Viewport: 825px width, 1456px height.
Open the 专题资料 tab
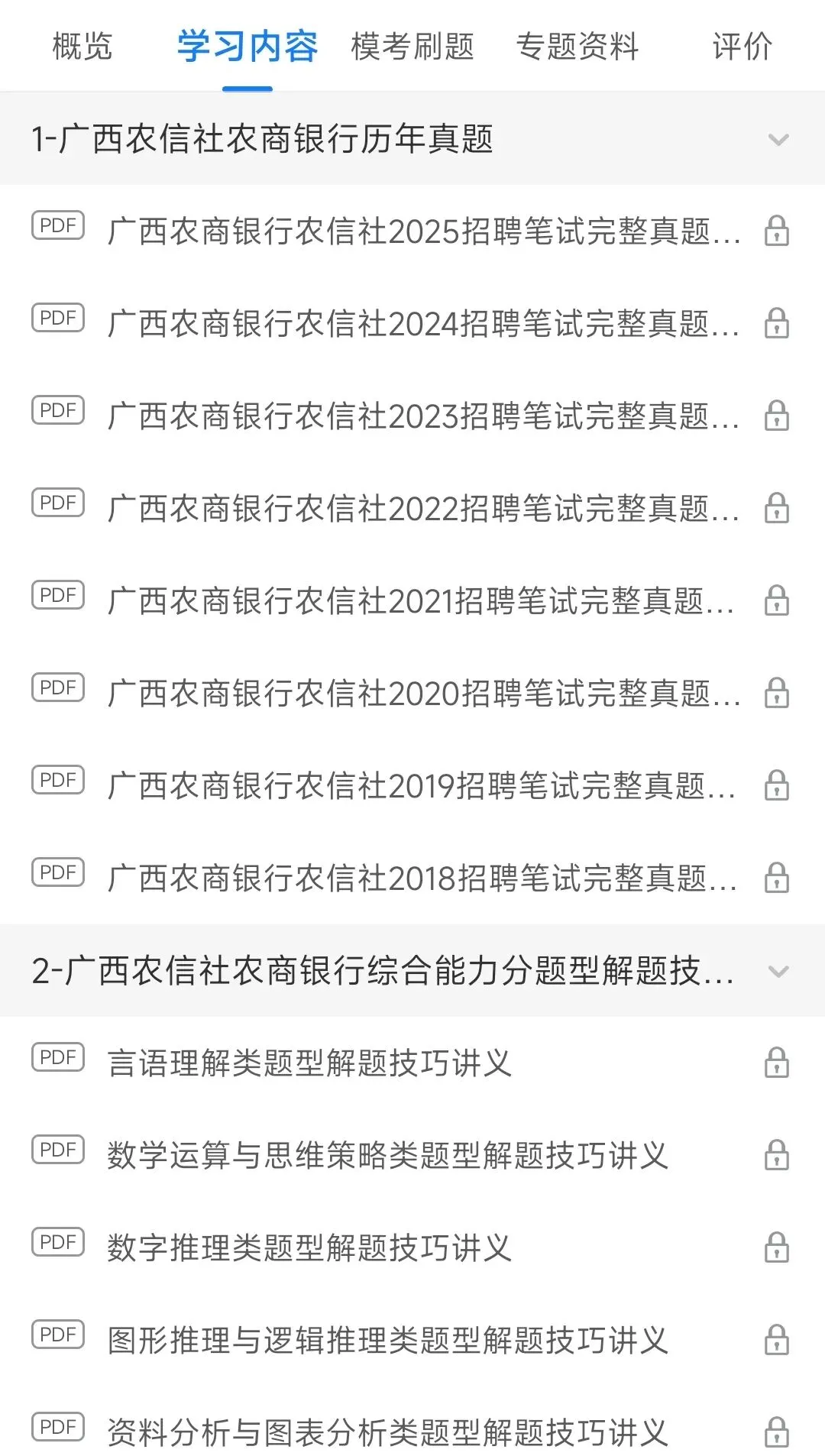pyautogui.click(x=577, y=47)
